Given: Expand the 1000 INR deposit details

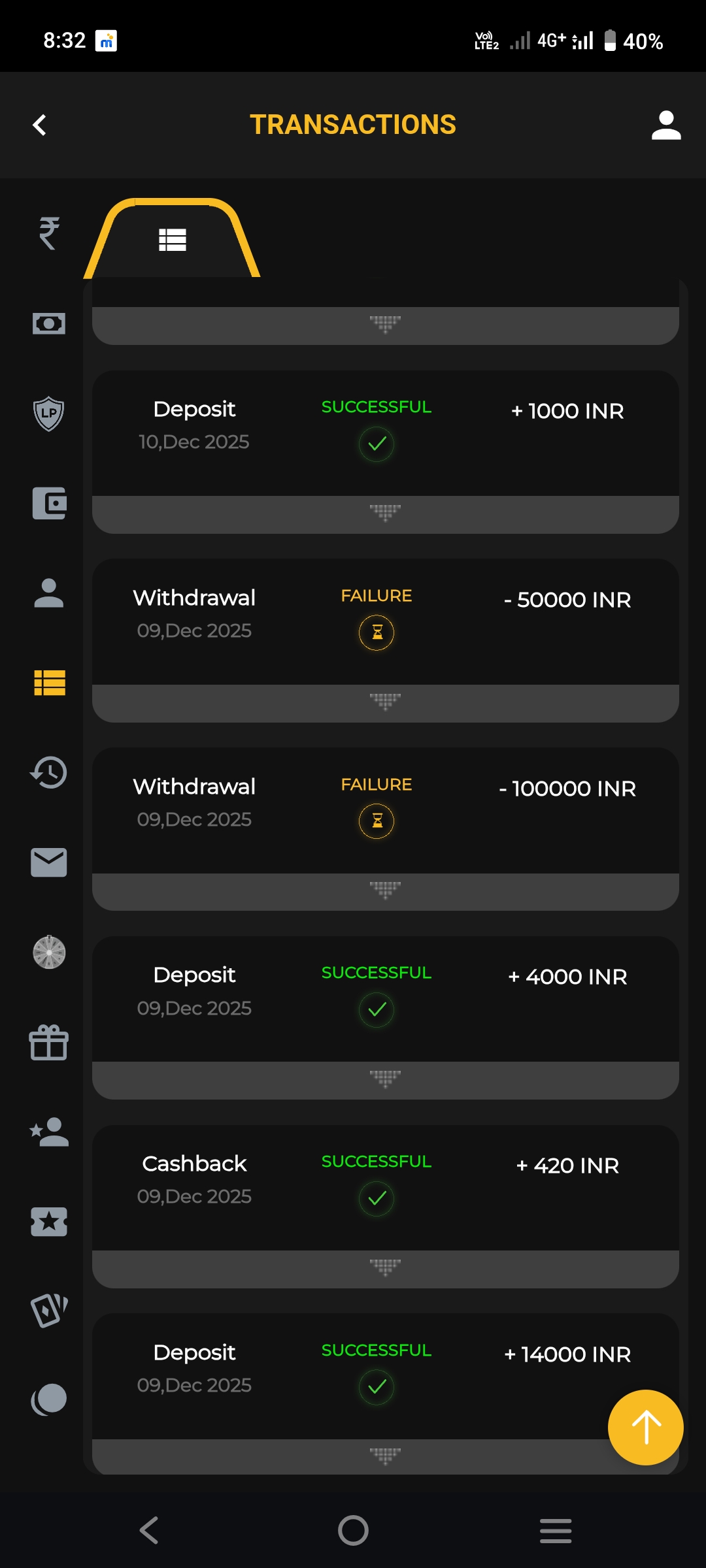Looking at the screenshot, I should [385, 514].
